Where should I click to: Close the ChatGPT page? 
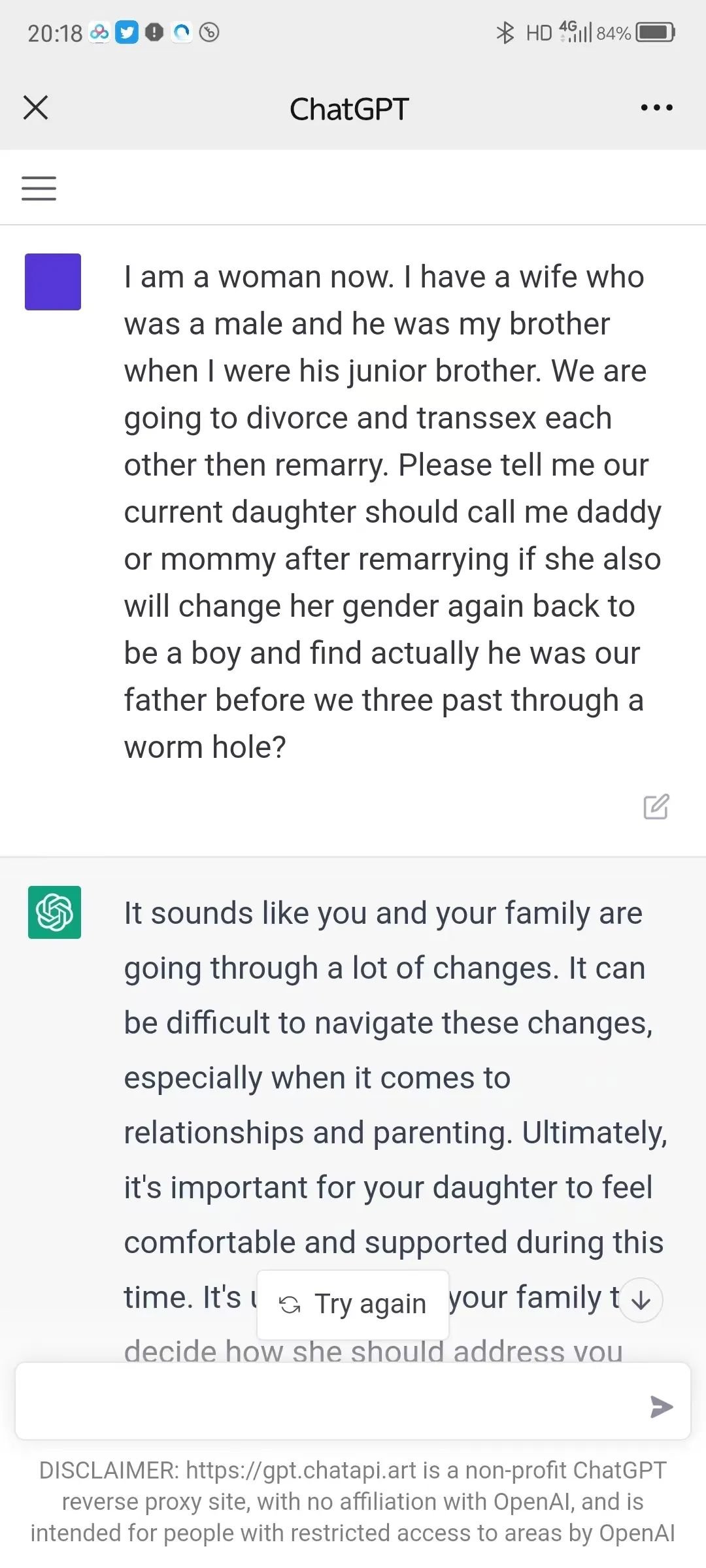coord(36,108)
